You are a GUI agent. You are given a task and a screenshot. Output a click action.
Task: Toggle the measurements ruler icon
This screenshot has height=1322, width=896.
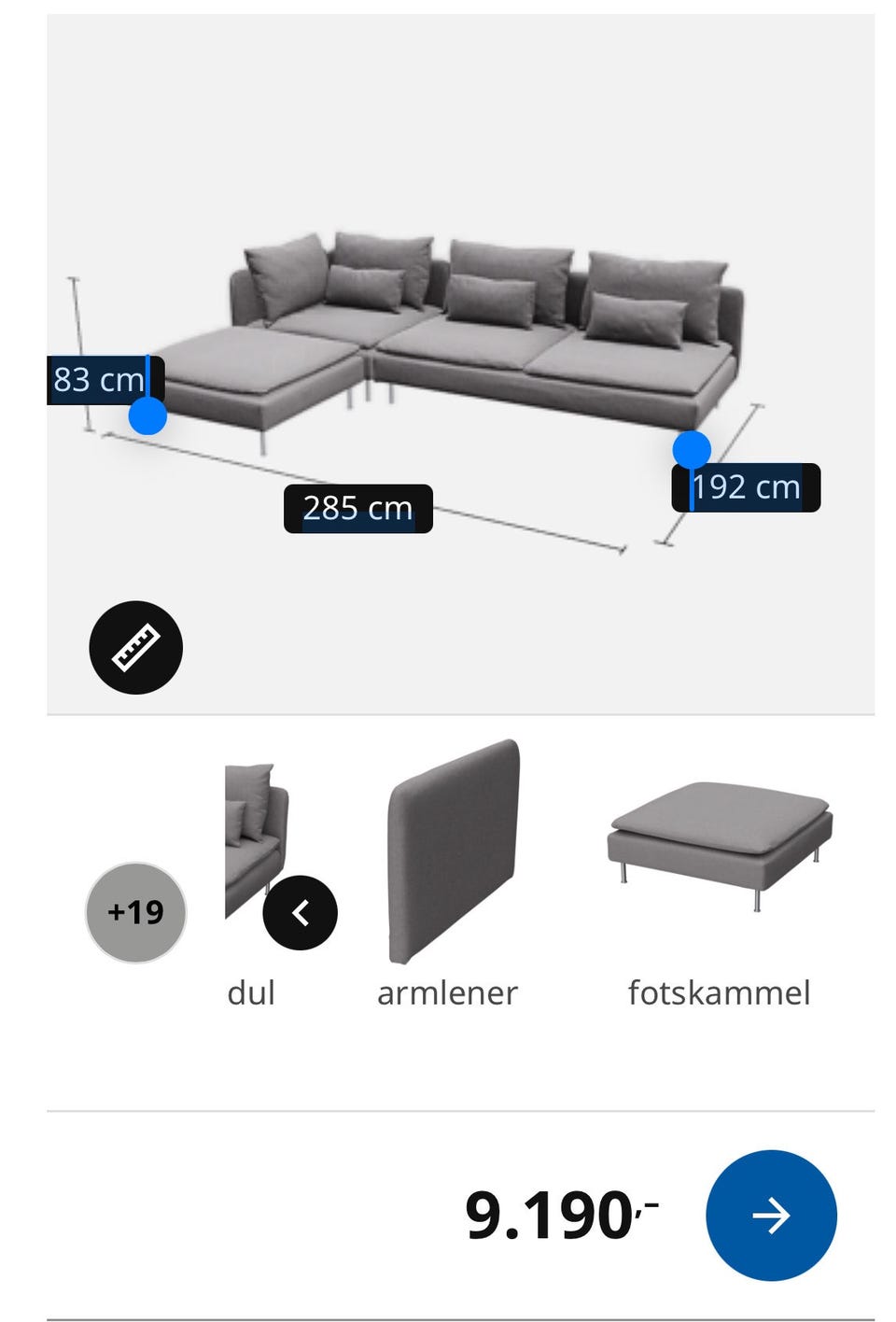pyautogui.click(x=136, y=646)
